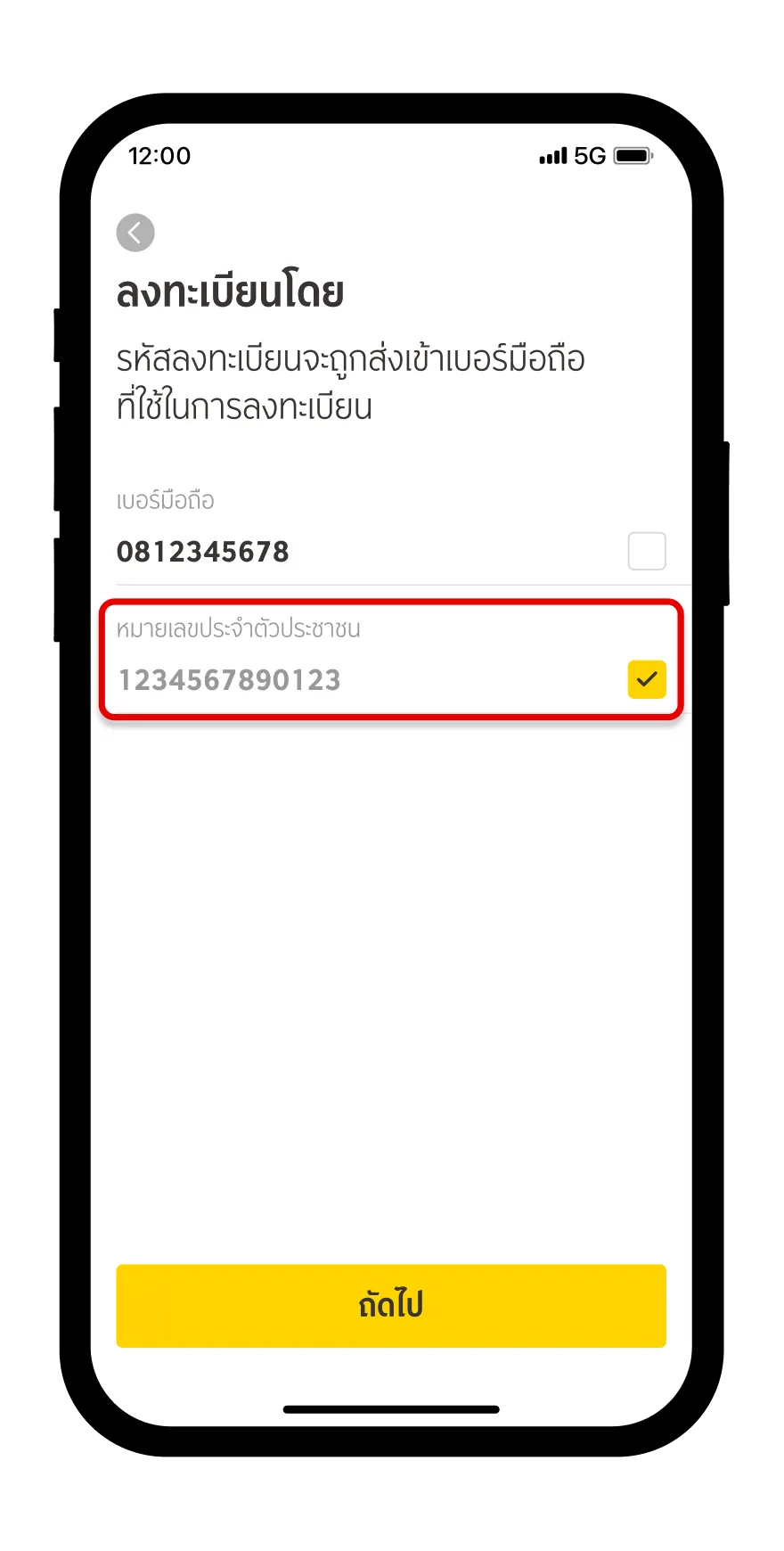Uncheck the national ID number checkbox

[x=647, y=679]
